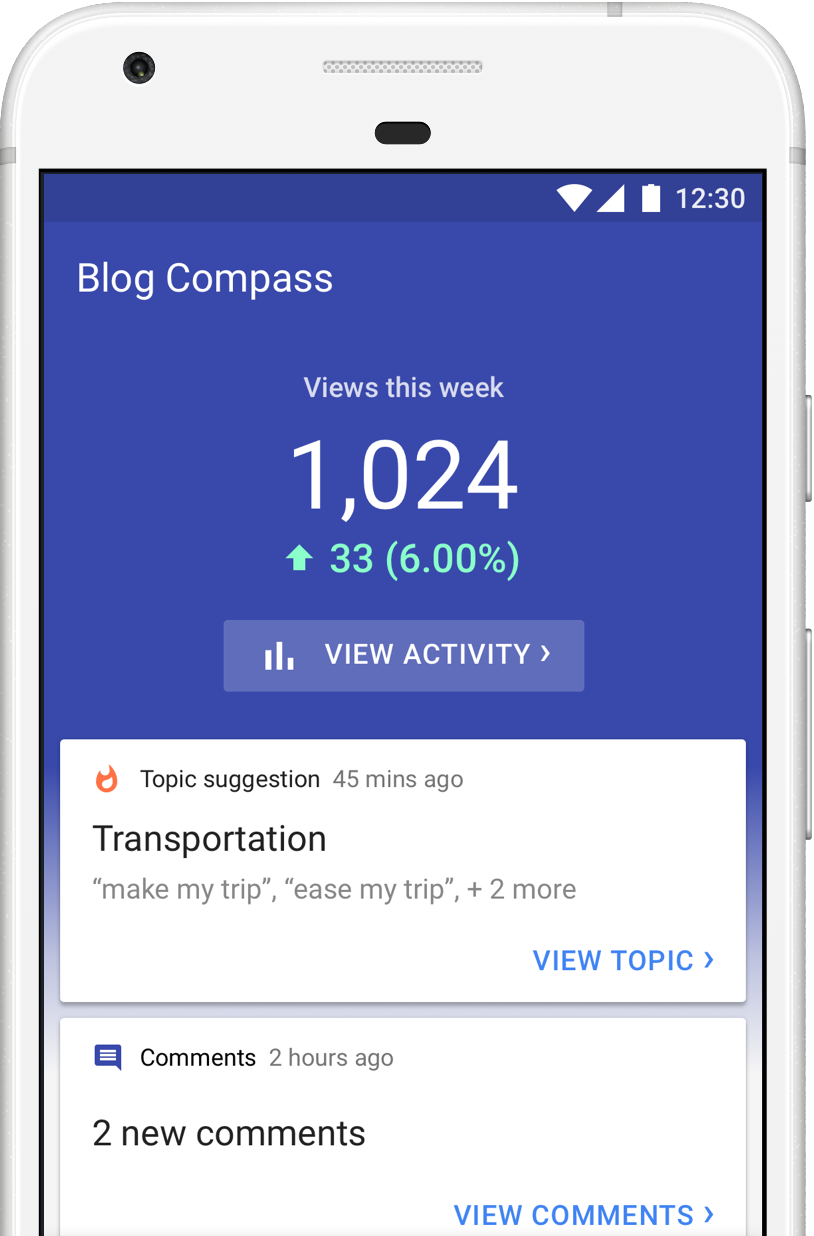Tap View Topic on the Transportation card

pos(624,960)
